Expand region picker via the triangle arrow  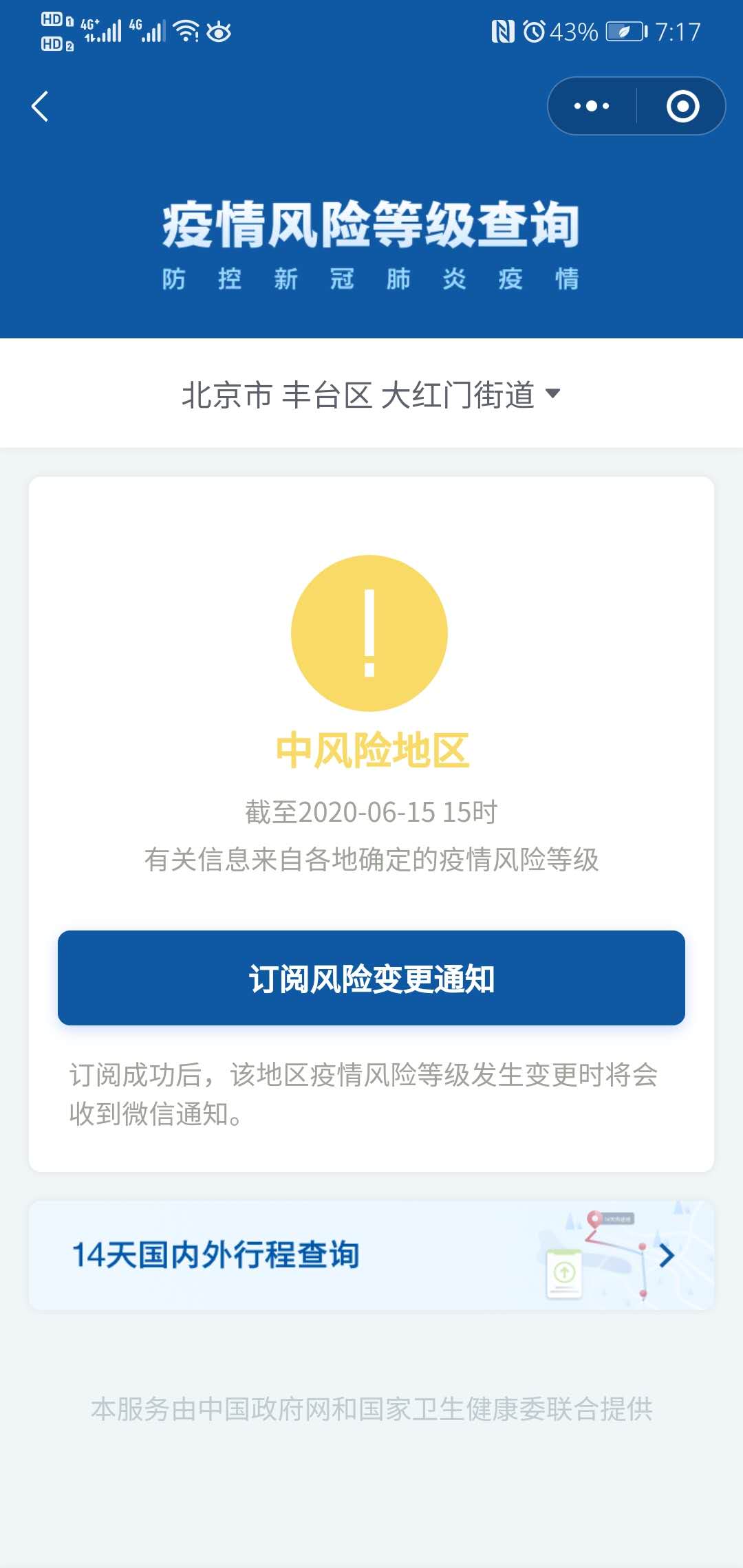[x=554, y=393]
